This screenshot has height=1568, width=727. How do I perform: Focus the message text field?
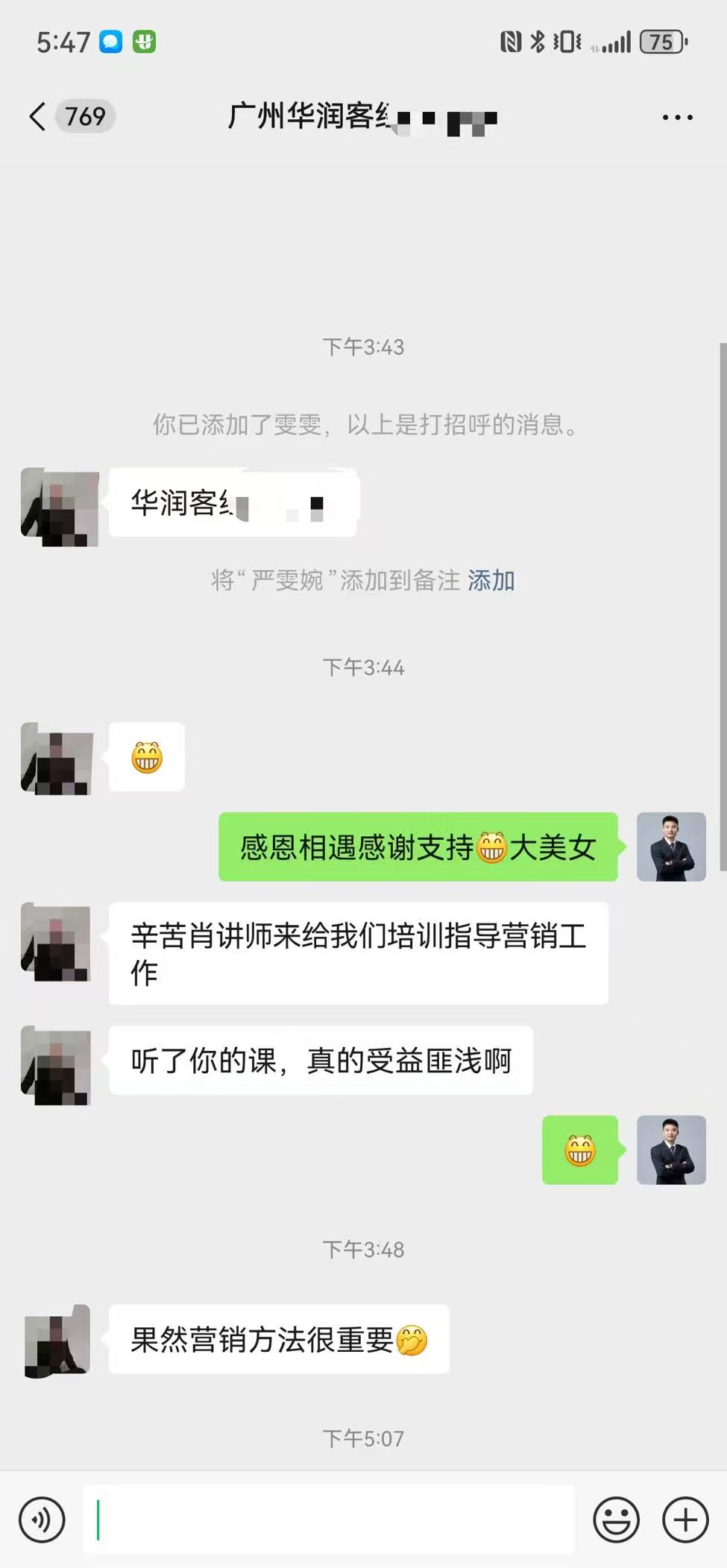point(328,1520)
